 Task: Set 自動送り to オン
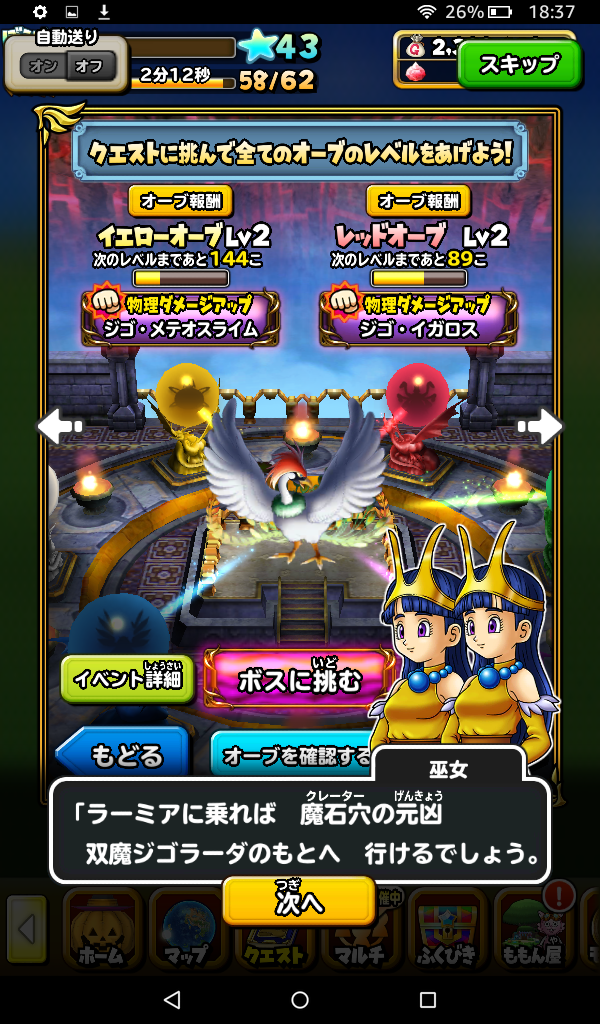[x=43, y=66]
